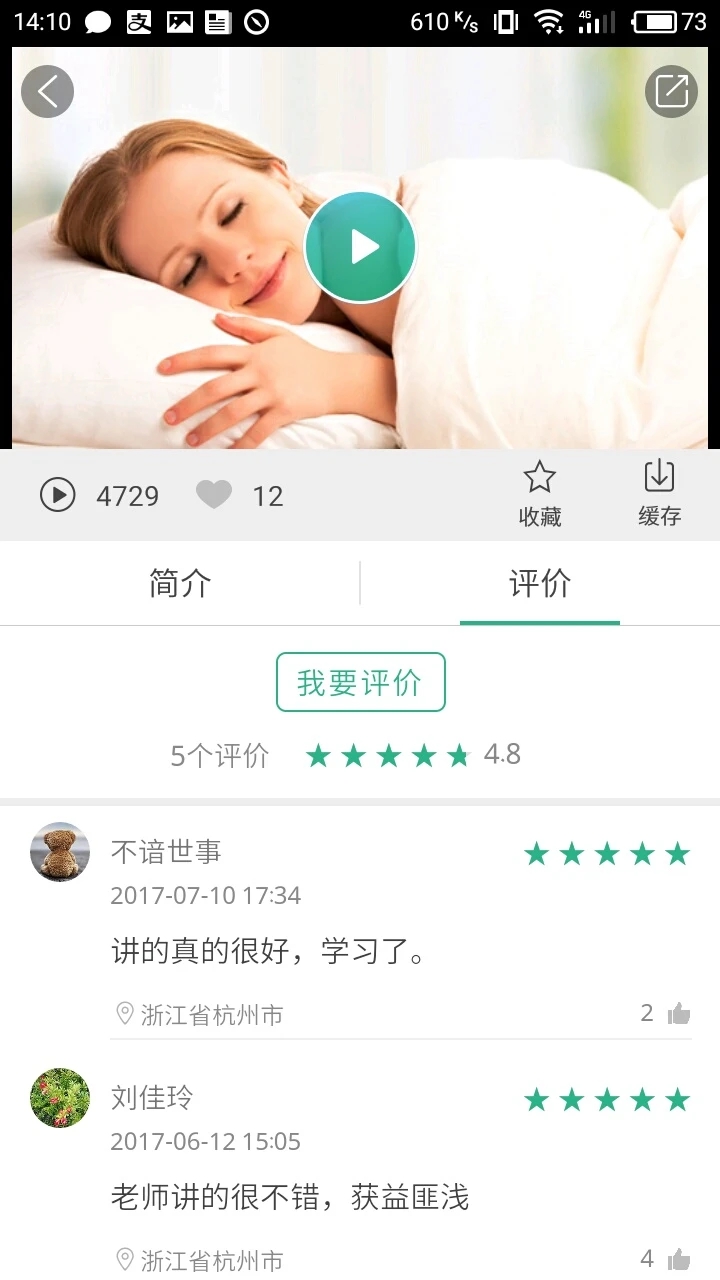
Task: Tap the 我要评价 button to write a review
Action: click(360, 681)
